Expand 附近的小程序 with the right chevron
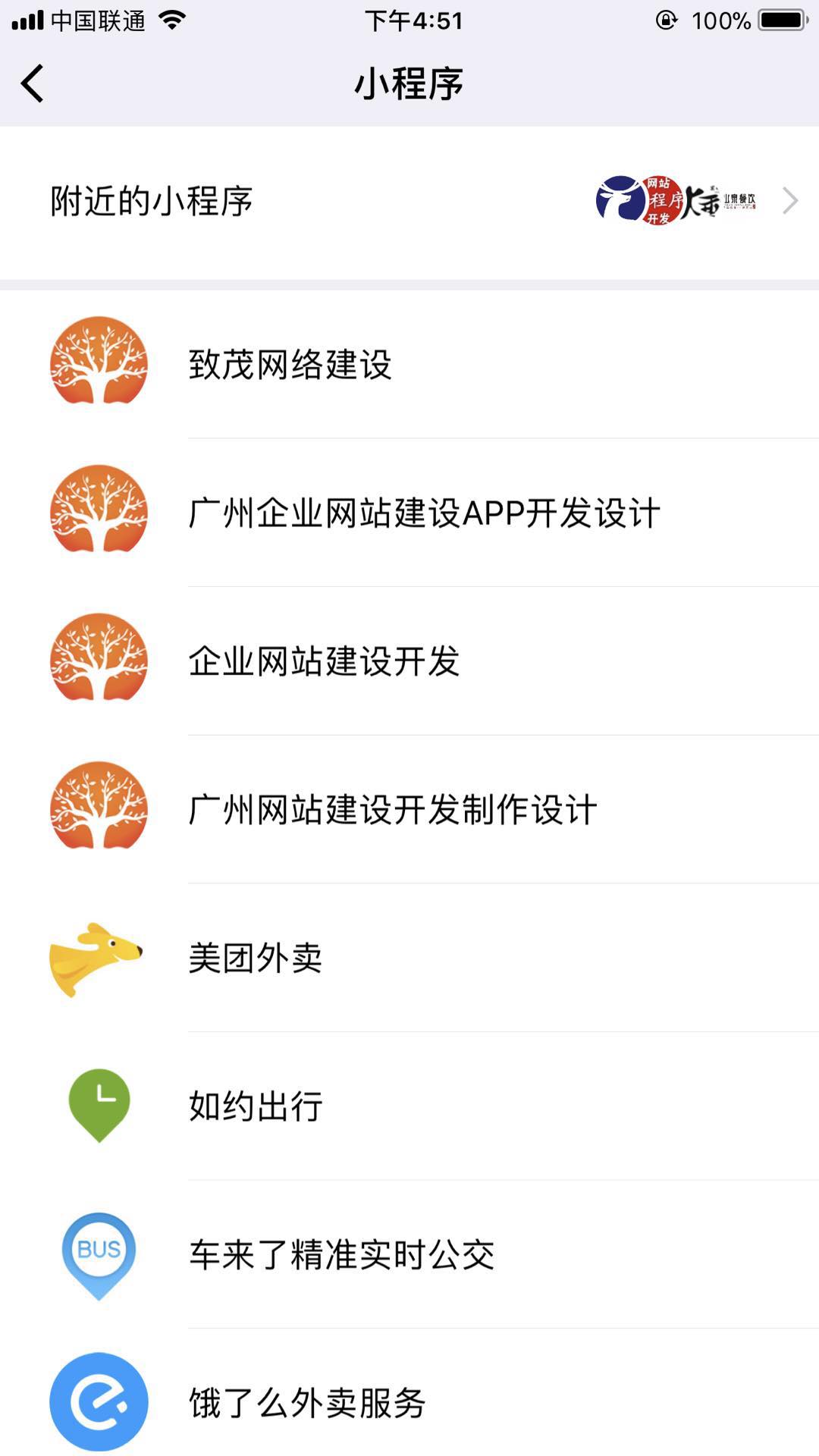This screenshot has width=819, height=1456. coord(790,199)
